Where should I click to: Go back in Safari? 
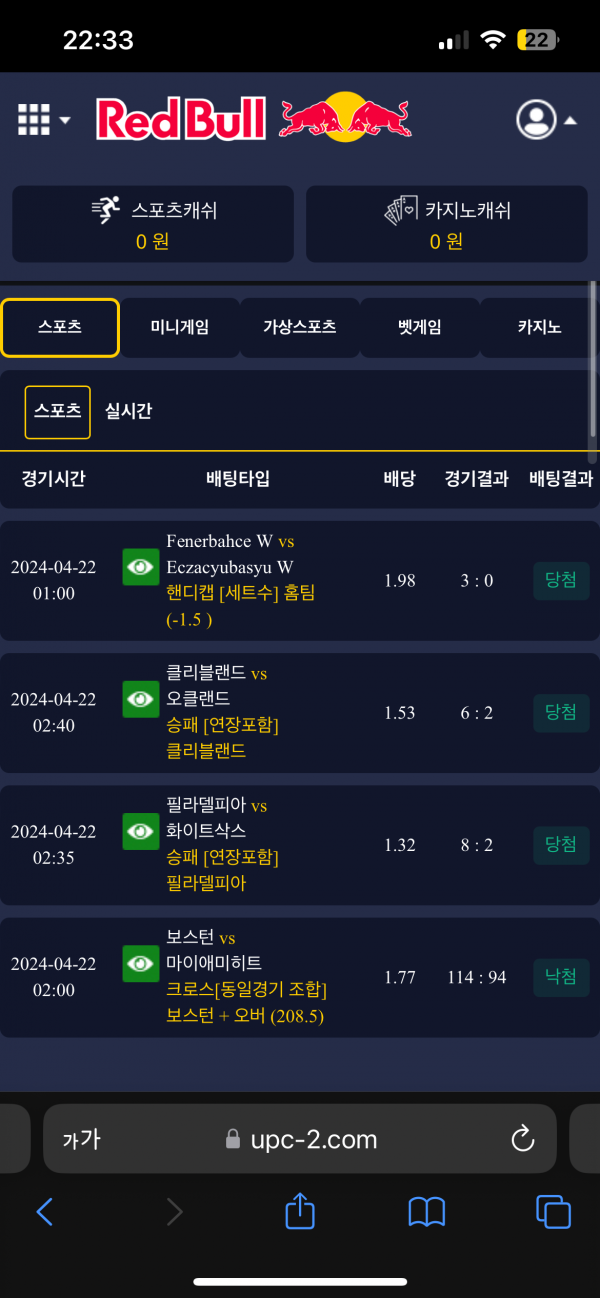pos(44,1212)
